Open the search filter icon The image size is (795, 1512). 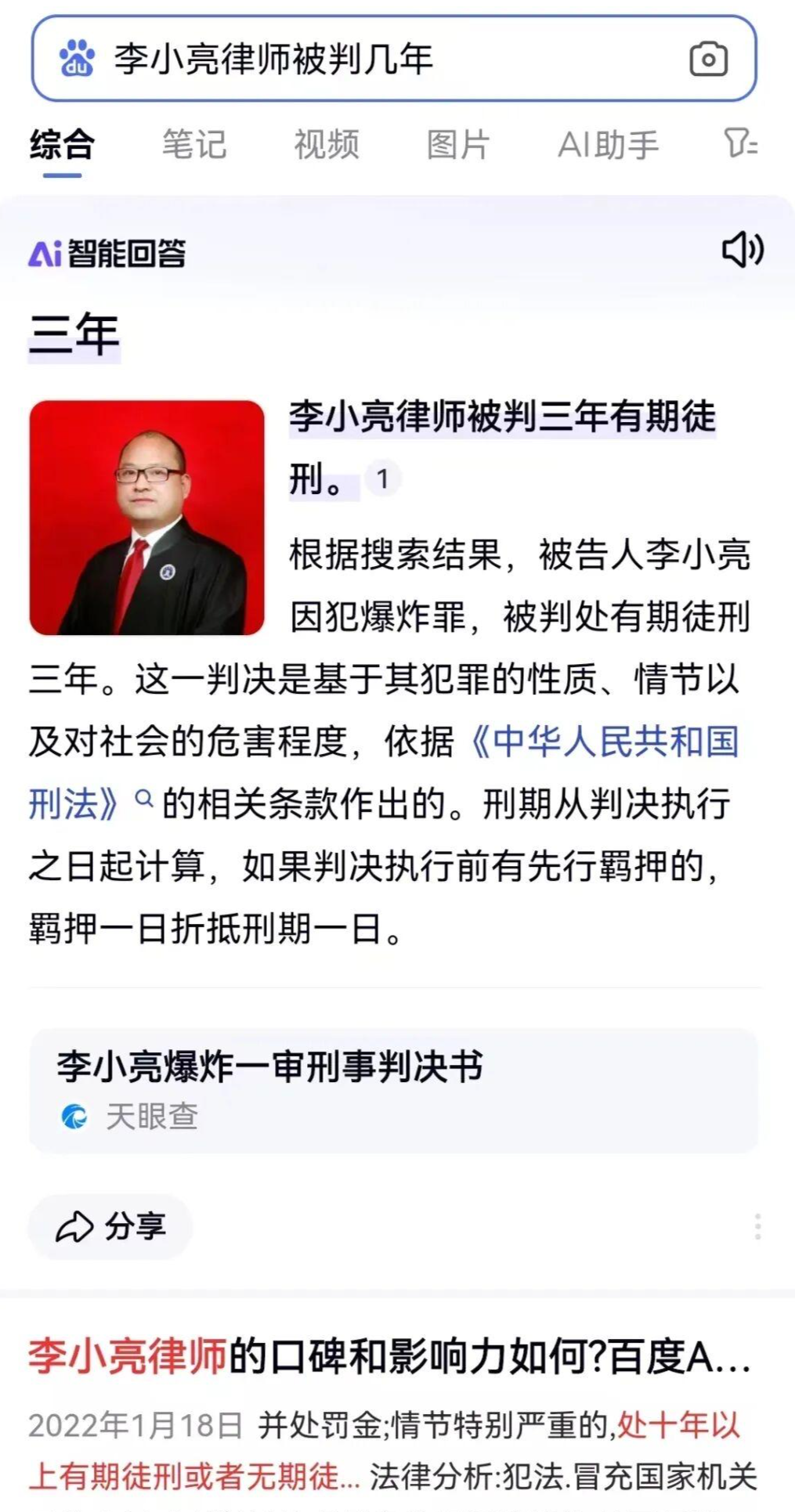click(x=740, y=144)
